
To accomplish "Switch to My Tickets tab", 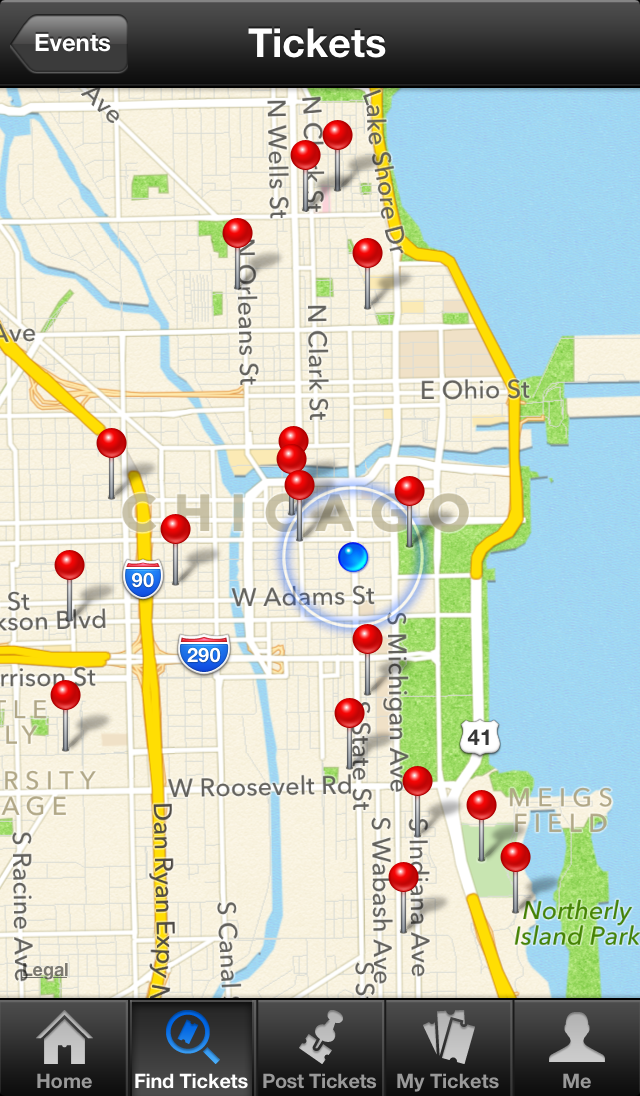I will tap(447, 1050).
